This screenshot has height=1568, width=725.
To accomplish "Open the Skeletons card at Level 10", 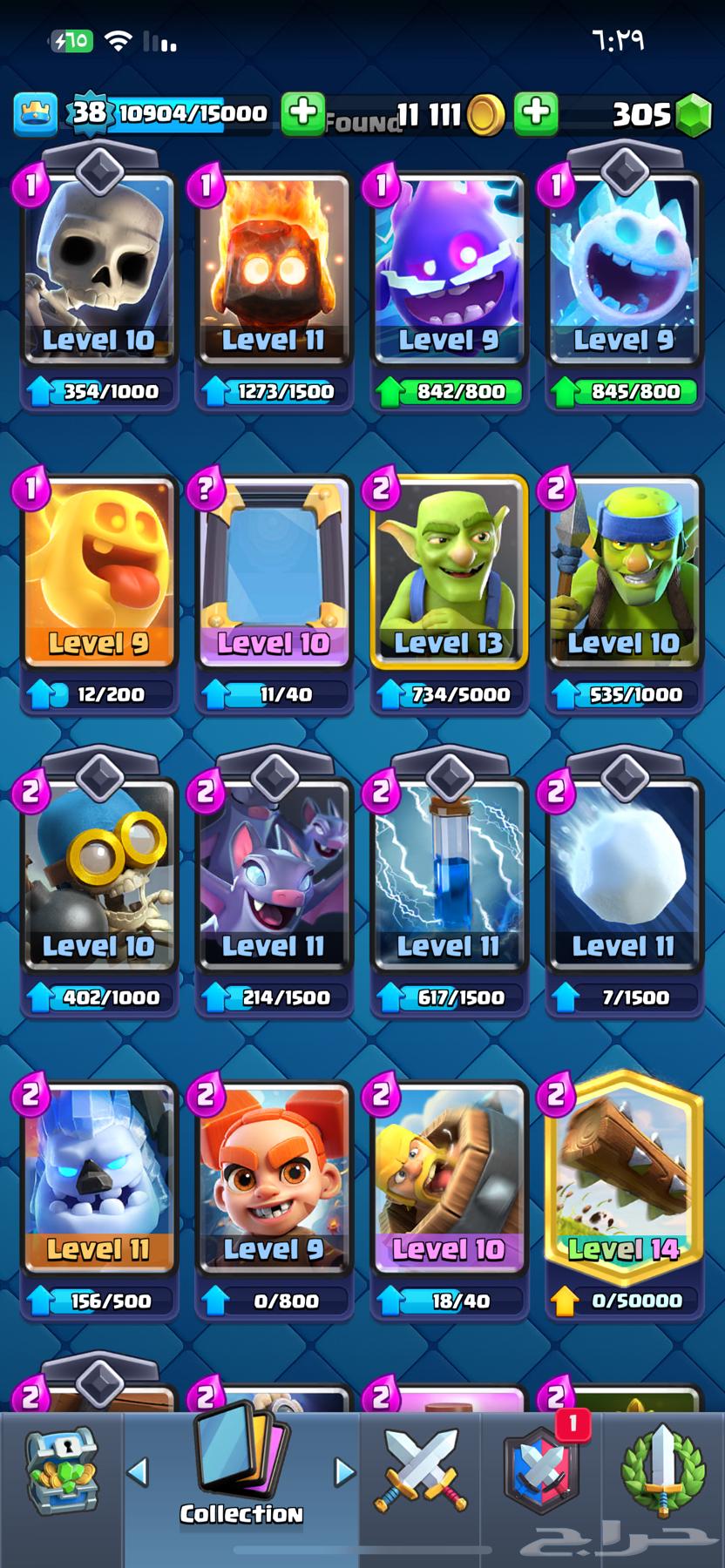I will (98, 270).
